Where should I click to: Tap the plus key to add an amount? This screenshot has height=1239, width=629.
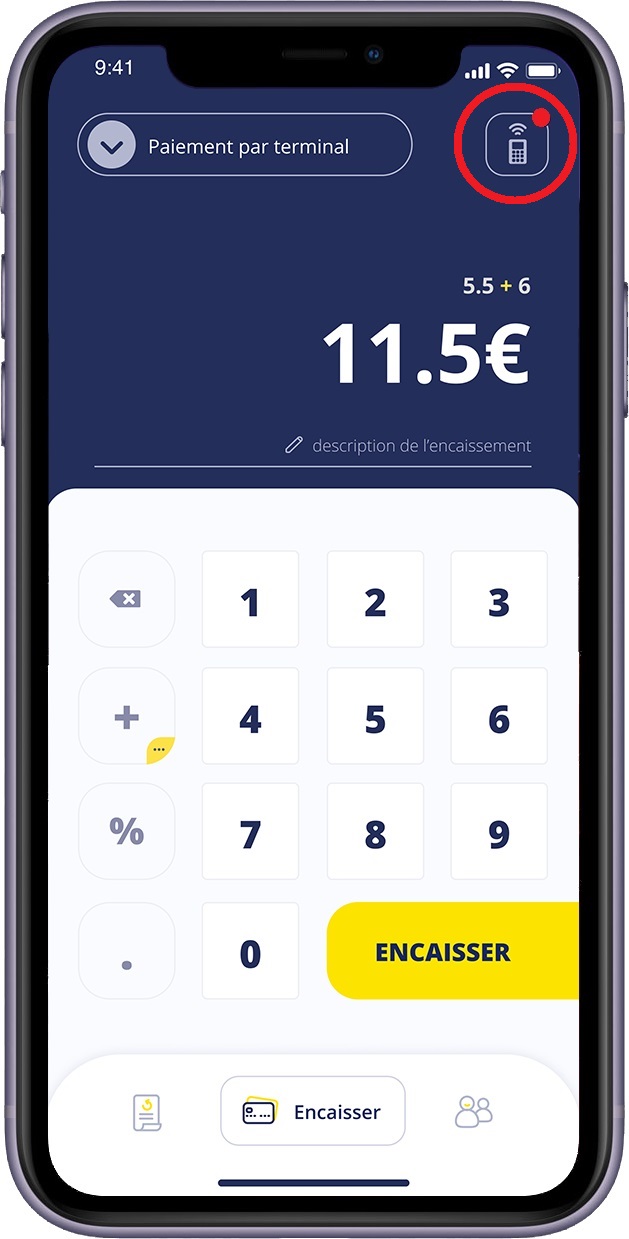click(126, 716)
